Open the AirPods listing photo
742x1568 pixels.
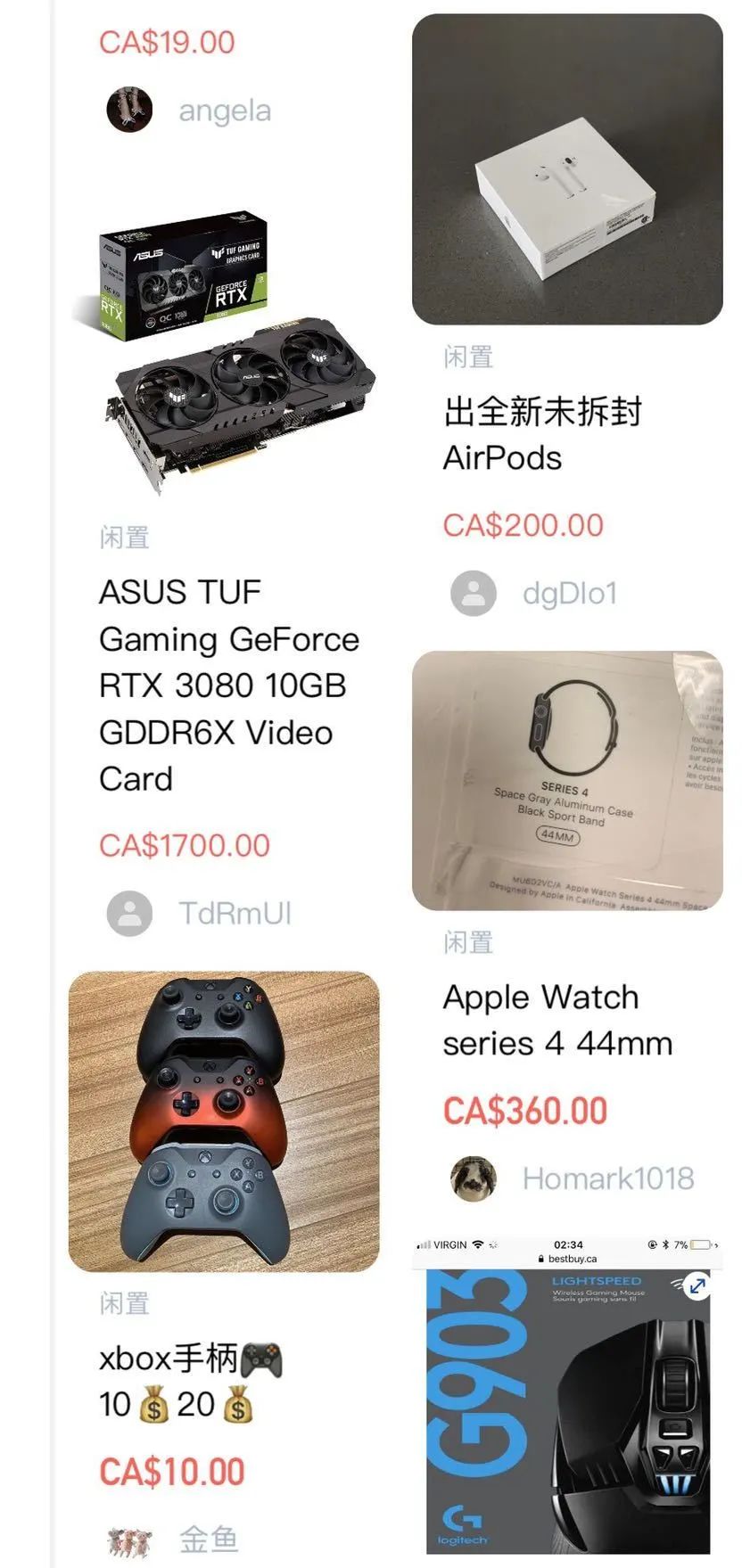567,169
